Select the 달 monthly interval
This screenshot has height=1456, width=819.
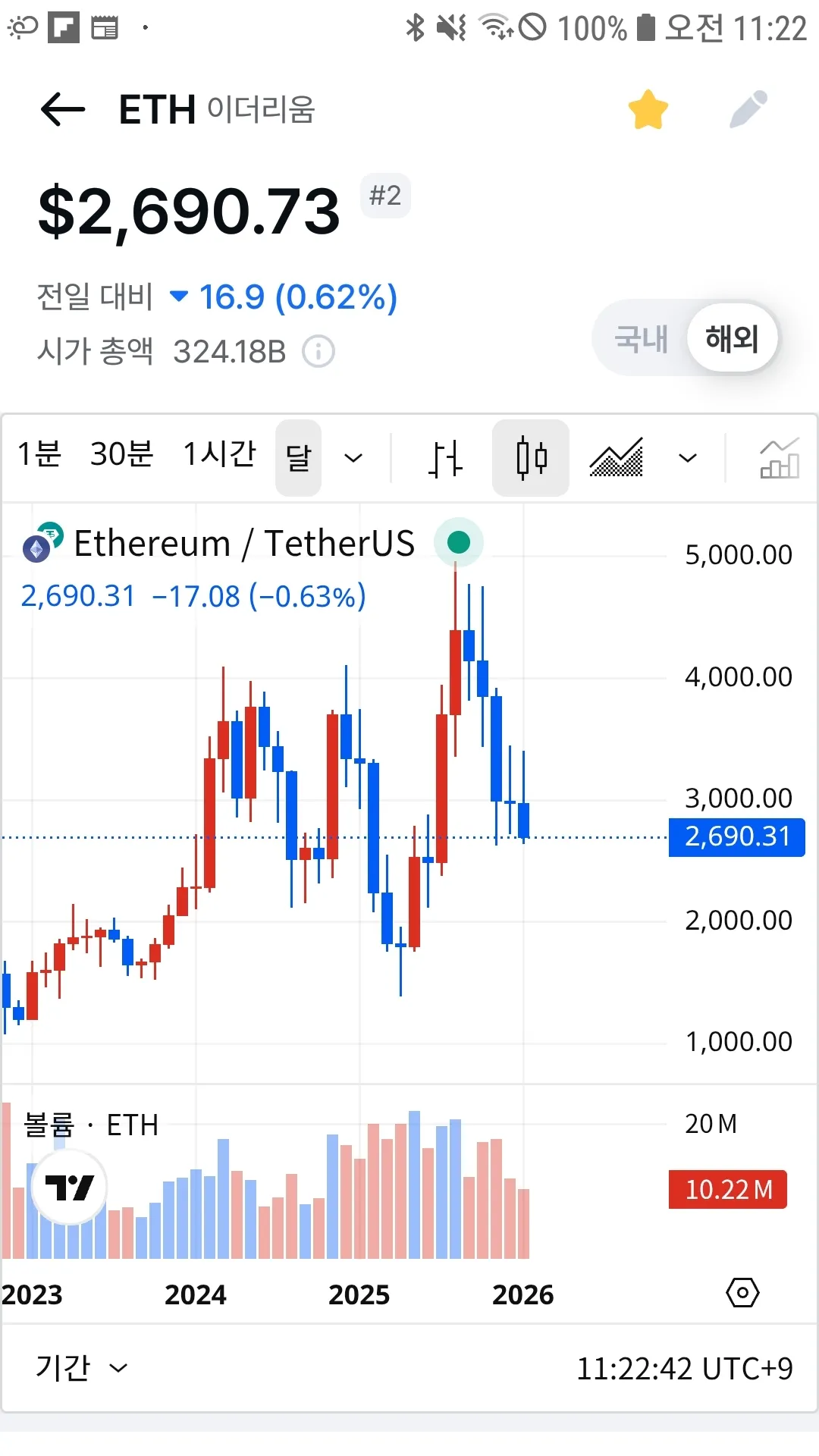(x=298, y=458)
